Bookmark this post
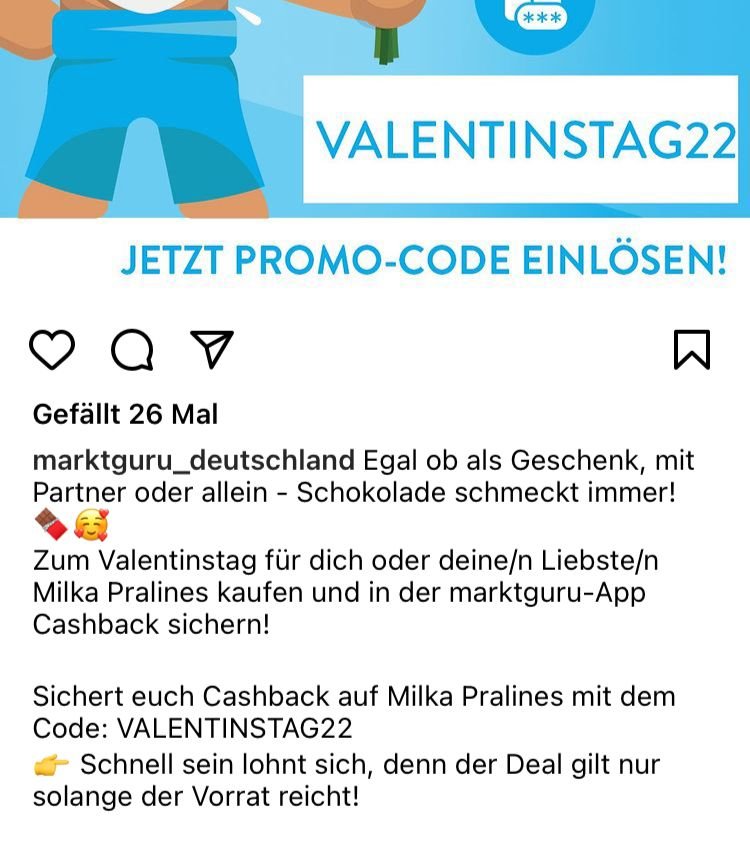The image size is (750, 848). (692, 350)
